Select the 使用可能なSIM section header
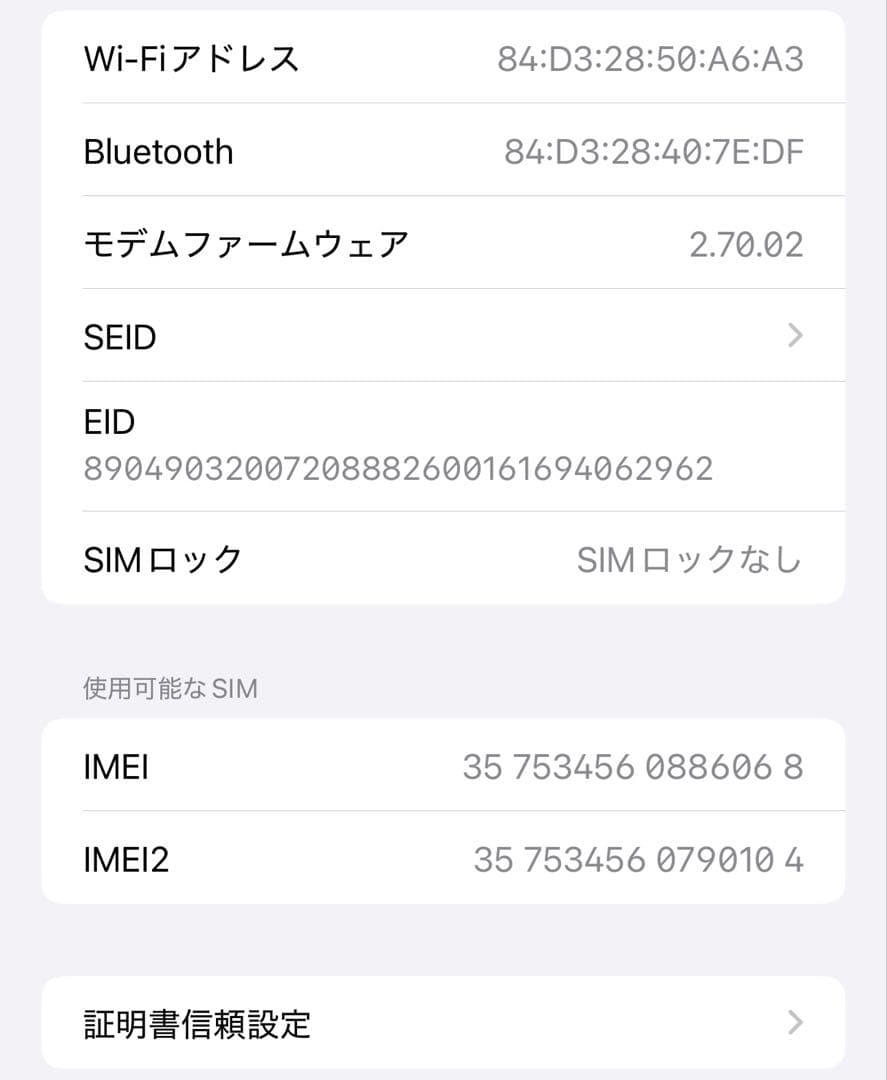The image size is (887, 1080). 170,688
